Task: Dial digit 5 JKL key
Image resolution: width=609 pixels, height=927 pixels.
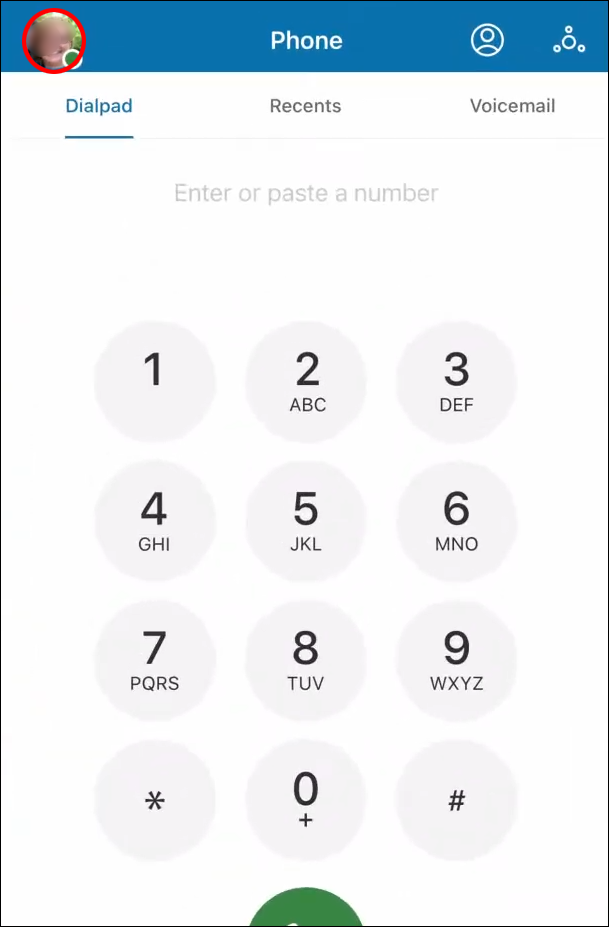Action: click(x=306, y=520)
